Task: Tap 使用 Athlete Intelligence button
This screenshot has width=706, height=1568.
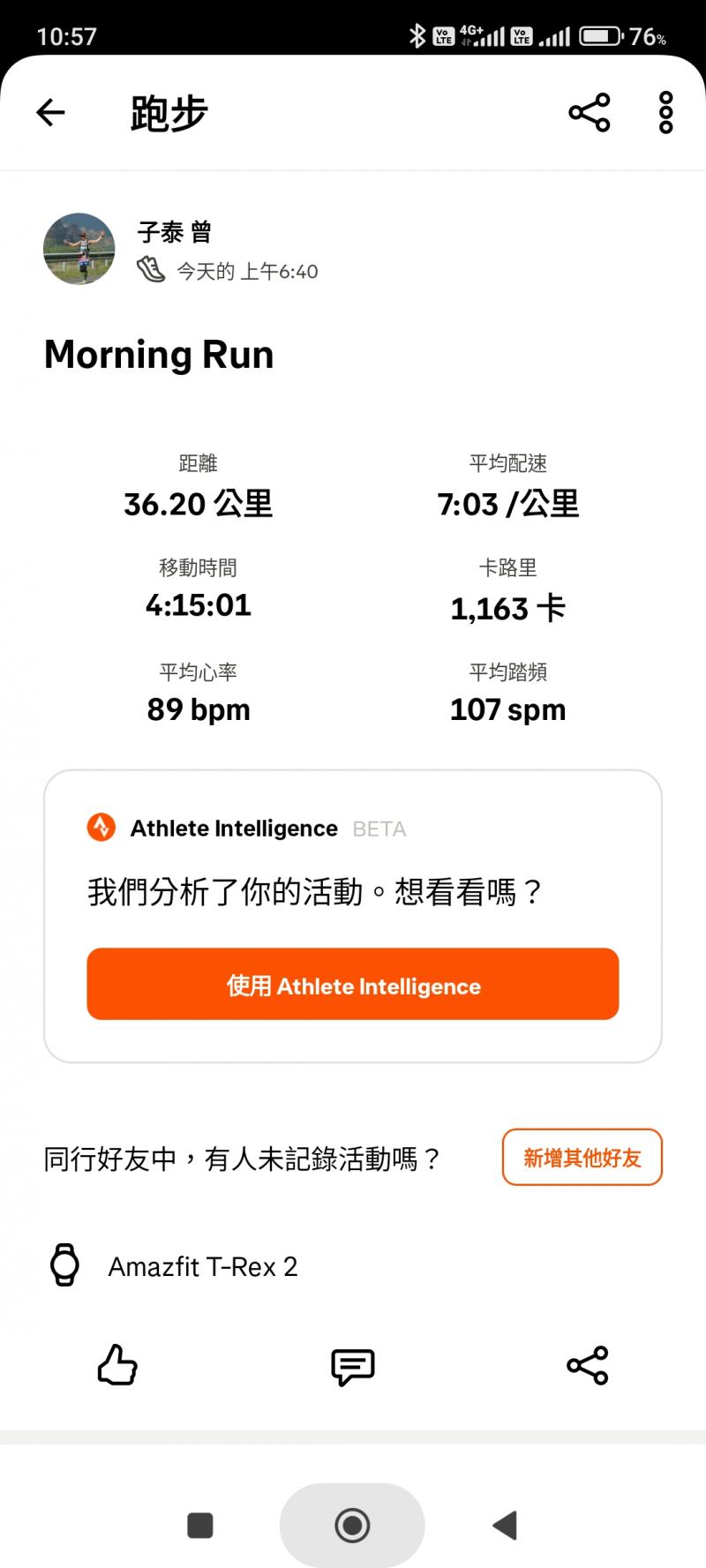Action: 353,984
